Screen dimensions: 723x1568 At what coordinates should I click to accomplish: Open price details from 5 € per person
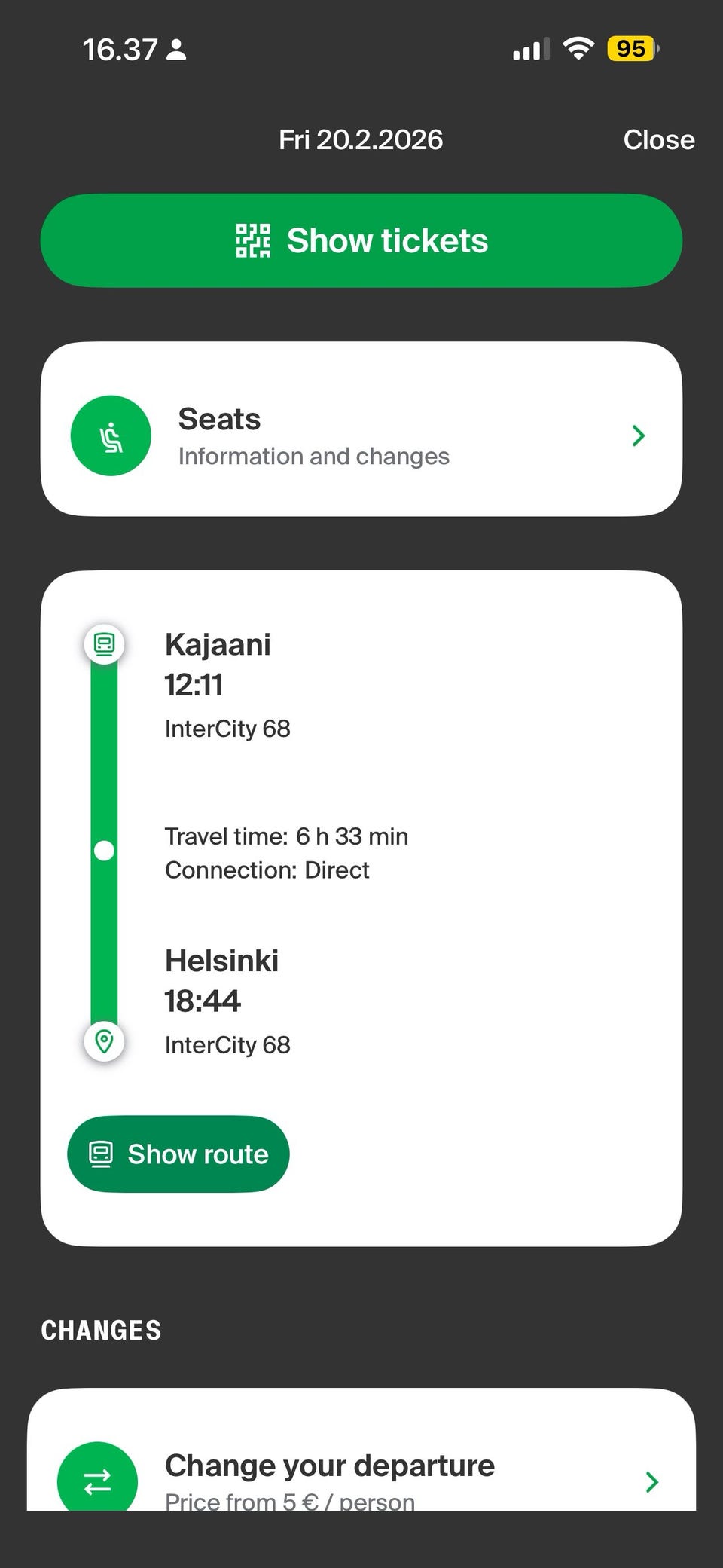(289, 1499)
